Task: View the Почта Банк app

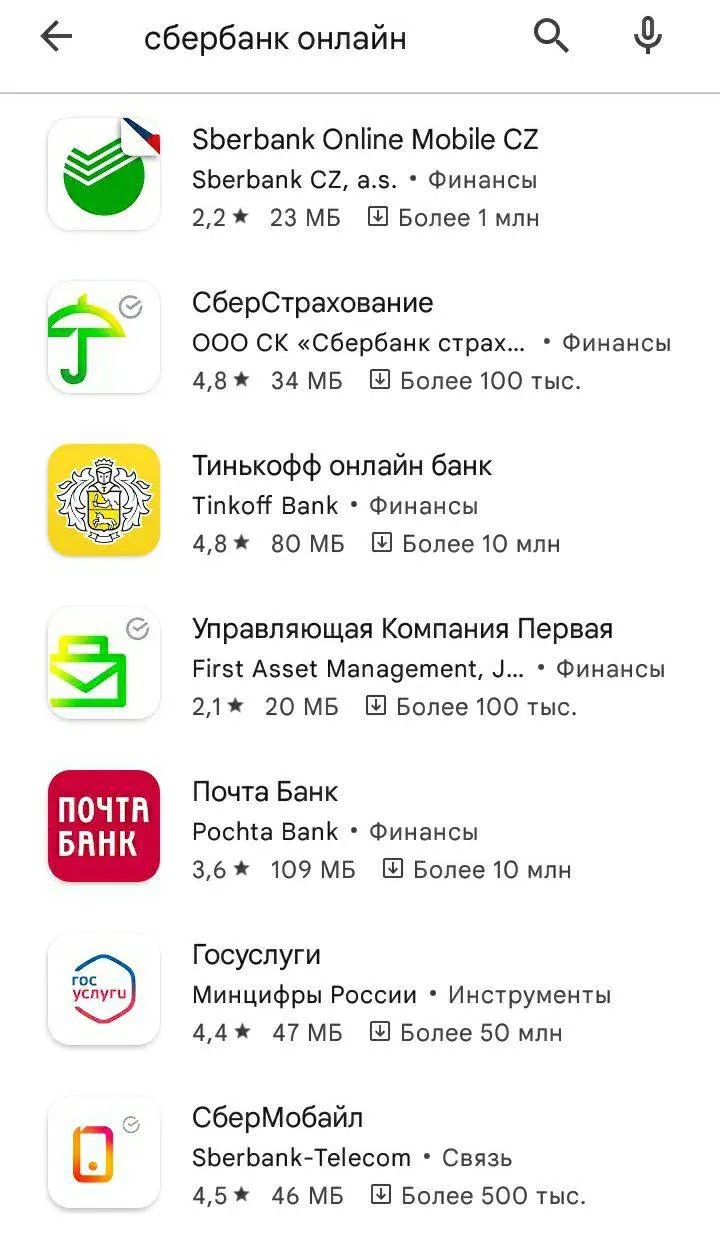Action: (x=360, y=828)
